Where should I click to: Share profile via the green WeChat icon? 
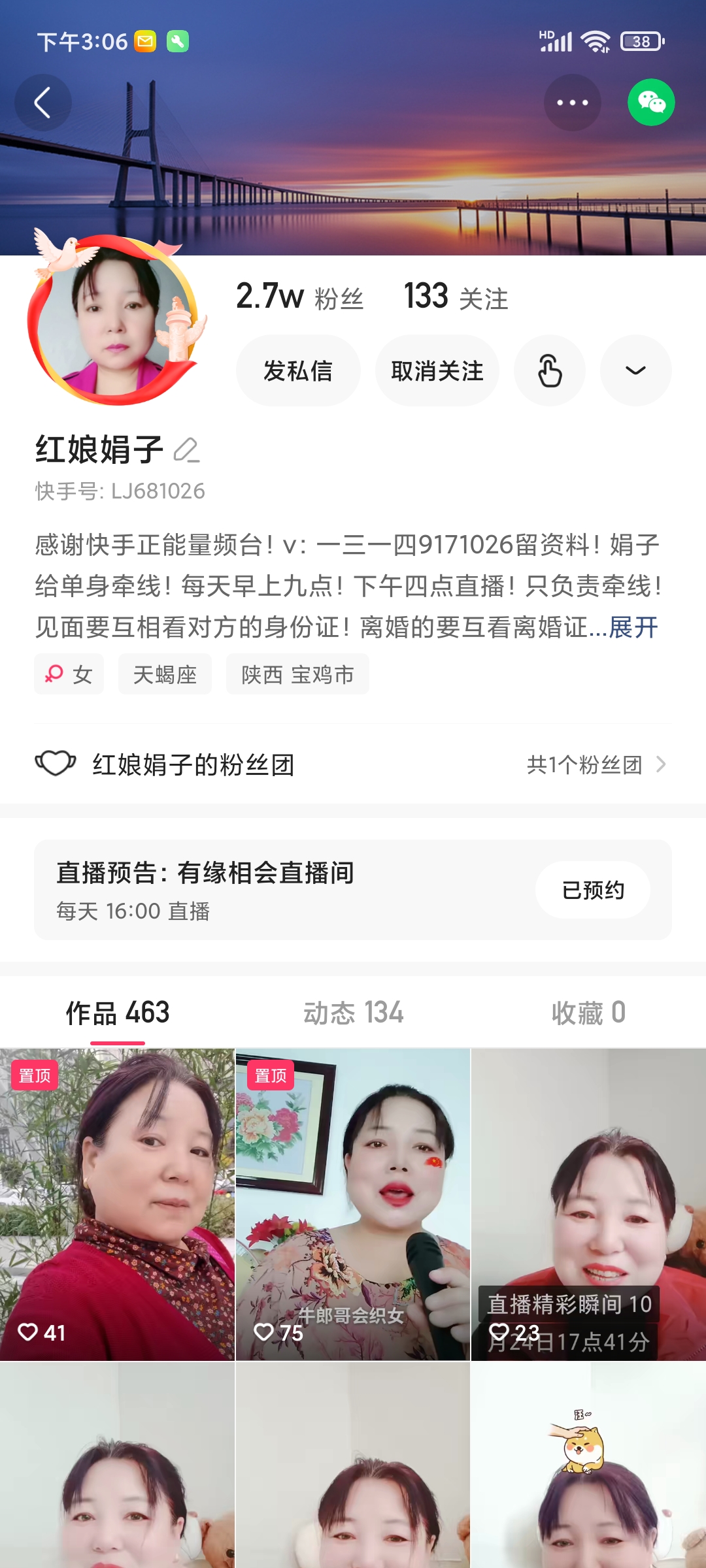[x=651, y=103]
